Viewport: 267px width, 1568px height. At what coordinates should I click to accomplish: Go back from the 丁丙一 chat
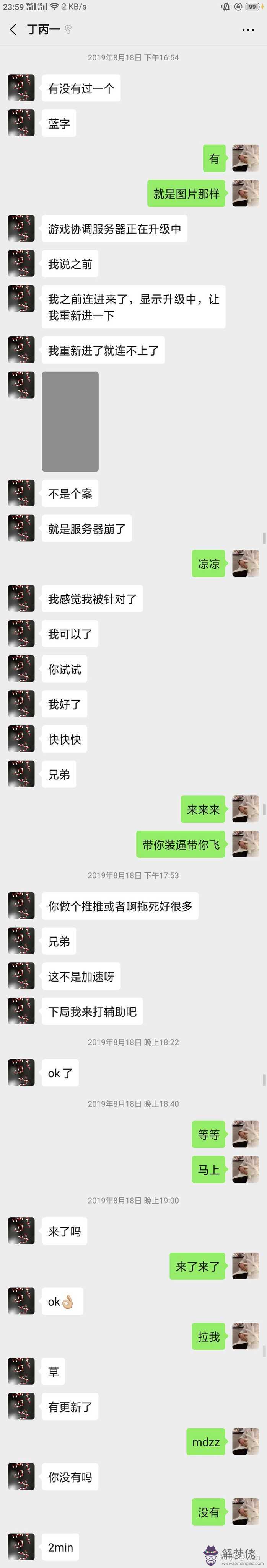(x=13, y=29)
